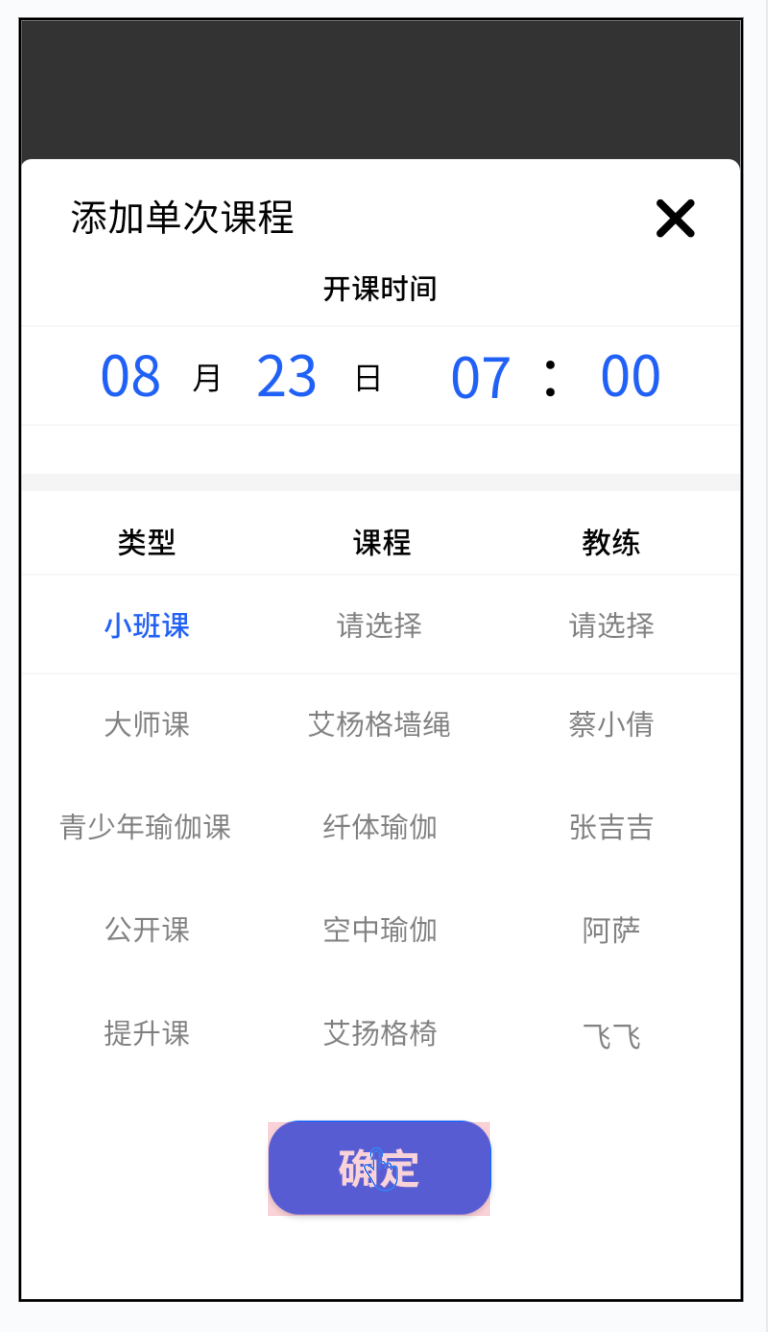The image size is (768, 1332).
Task: Confirm with the 确定 button
Action: tap(380, 1168)
